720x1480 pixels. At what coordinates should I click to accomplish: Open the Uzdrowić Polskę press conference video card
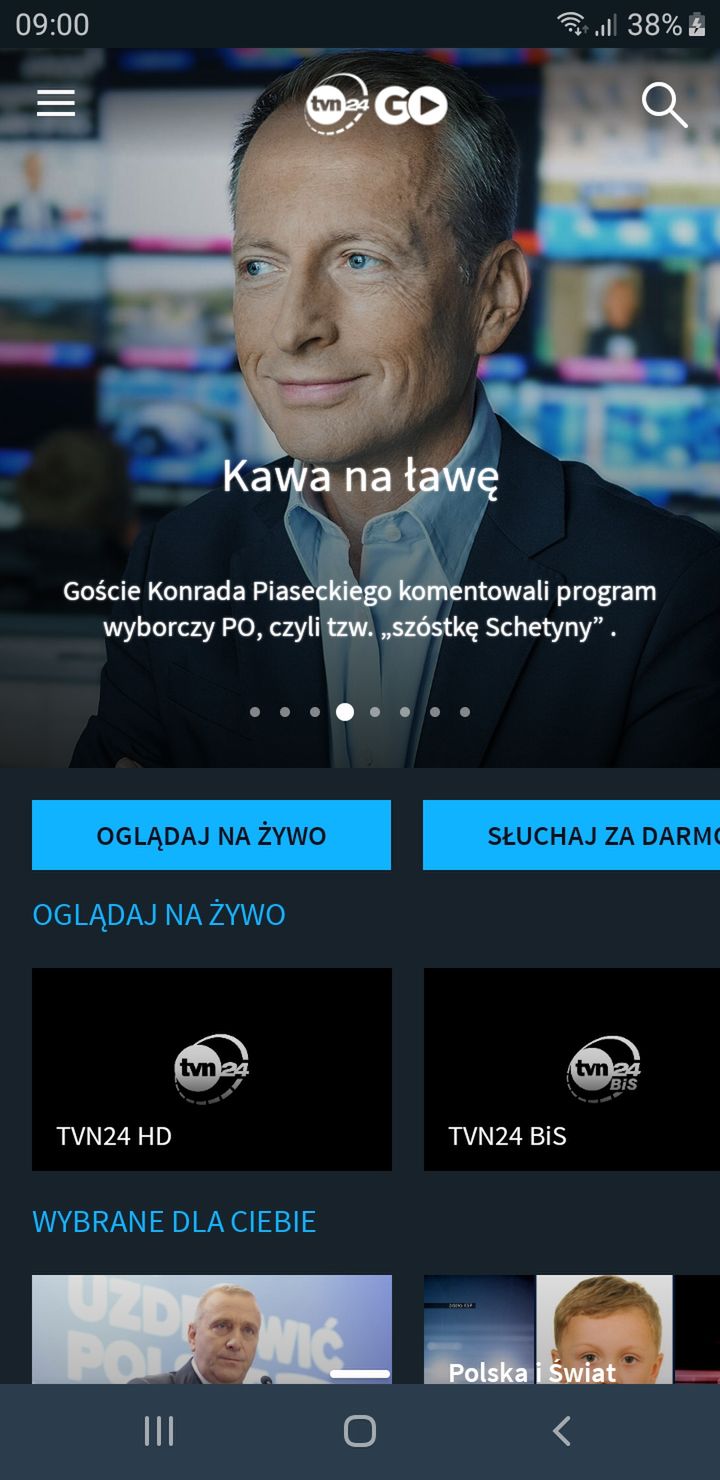point(212,1329)
